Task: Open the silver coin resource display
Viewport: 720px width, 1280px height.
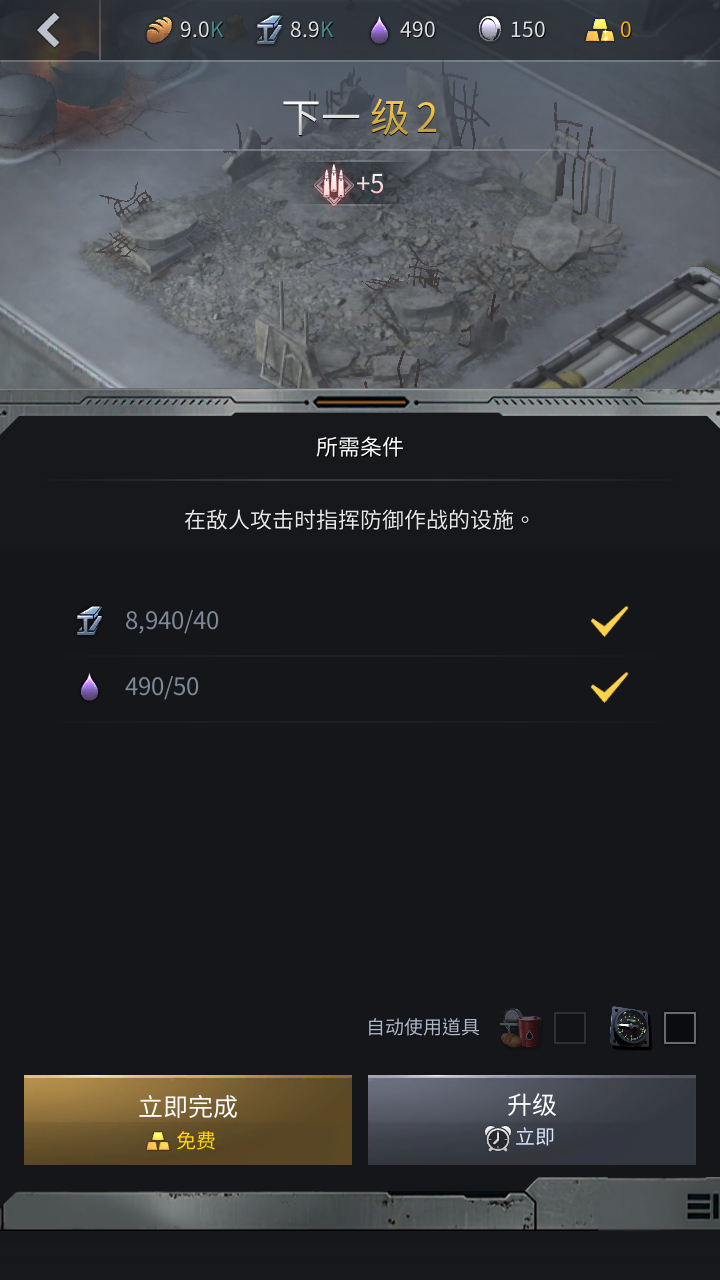Action: [489, 29]
